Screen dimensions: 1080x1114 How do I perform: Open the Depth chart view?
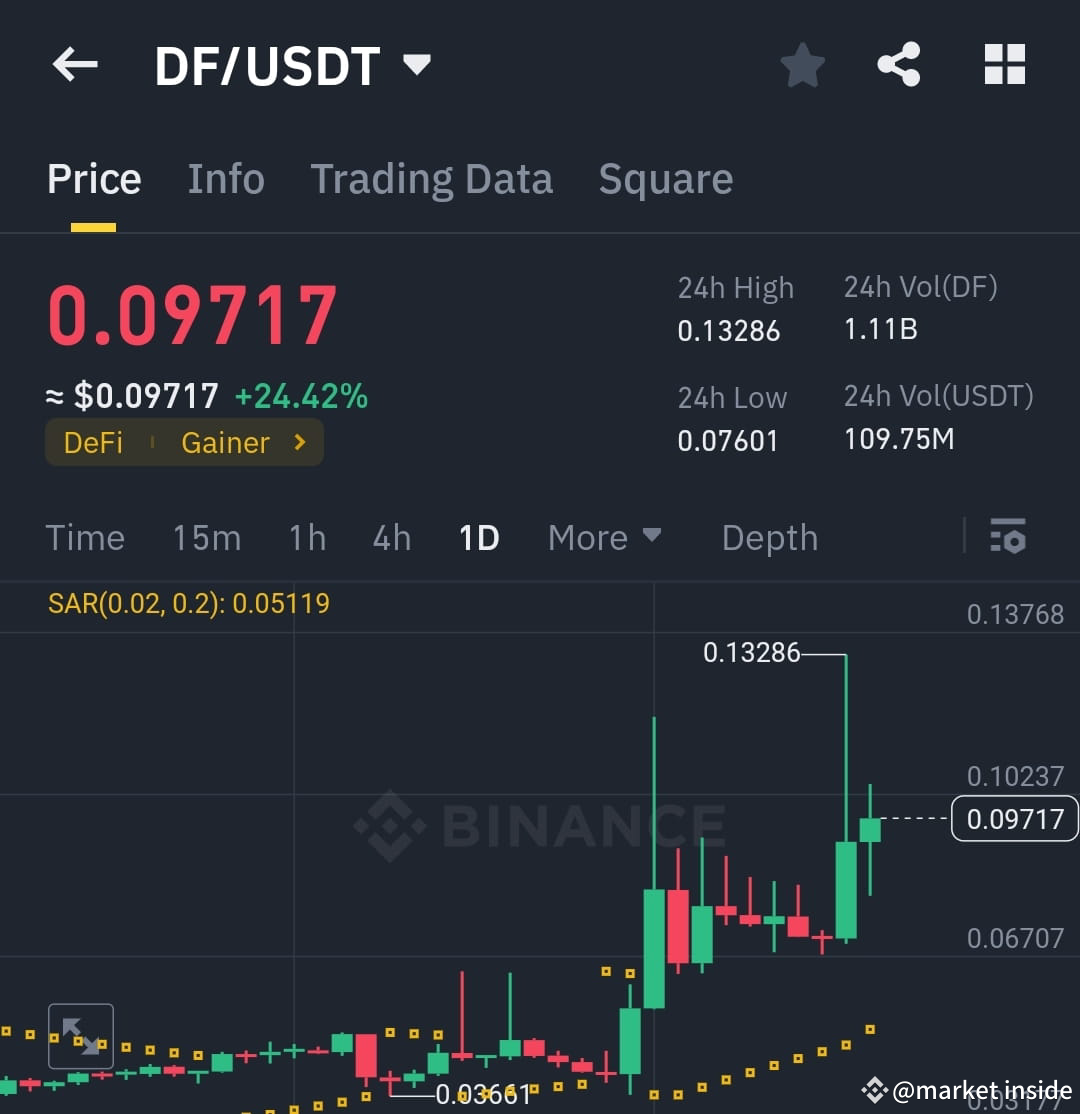(x=769, y=537)
